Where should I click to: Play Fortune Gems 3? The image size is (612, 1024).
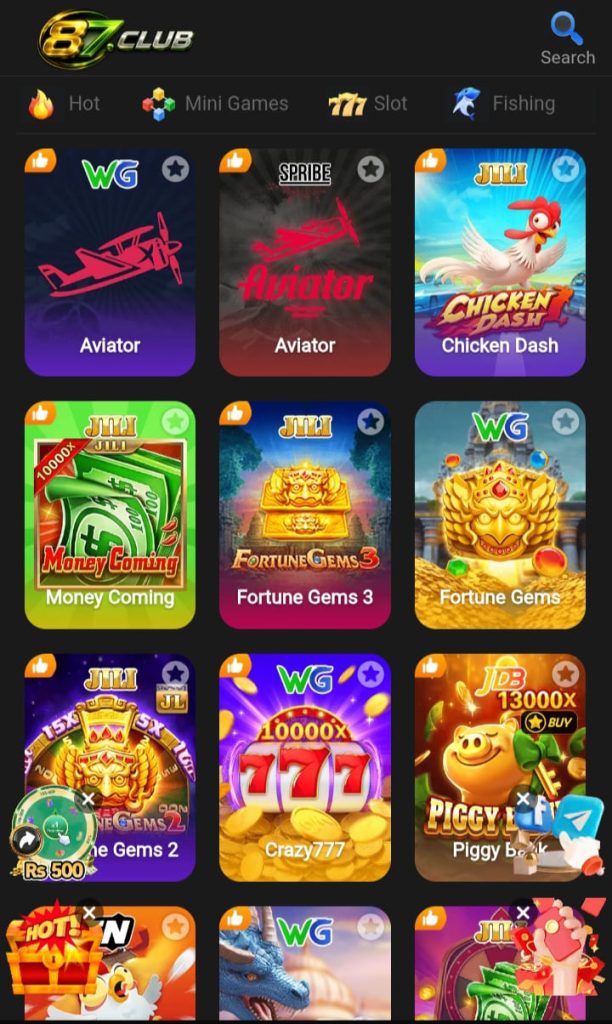(x=305, y=515)
